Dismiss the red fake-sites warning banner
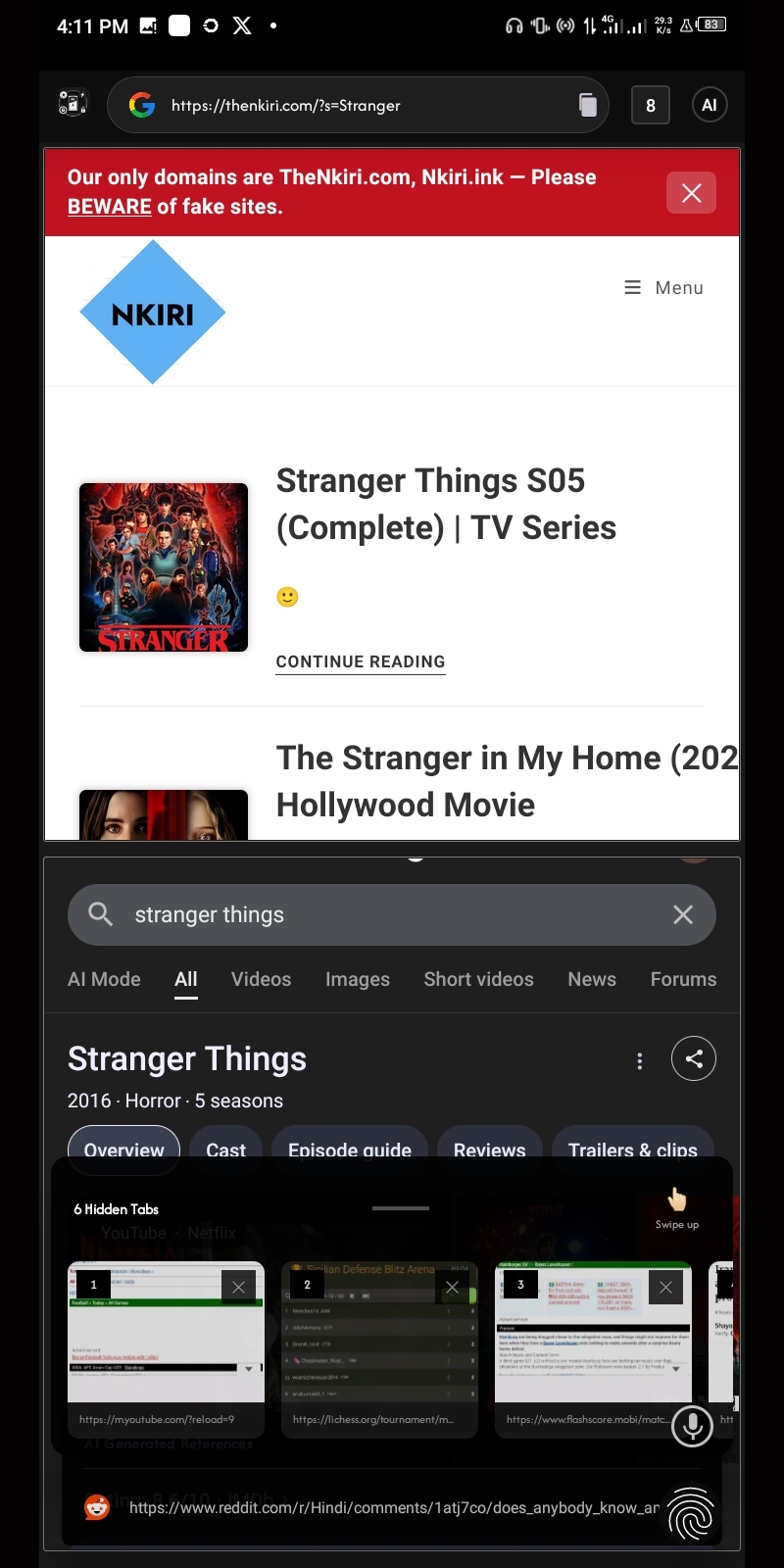 click(x=691, y=193)
